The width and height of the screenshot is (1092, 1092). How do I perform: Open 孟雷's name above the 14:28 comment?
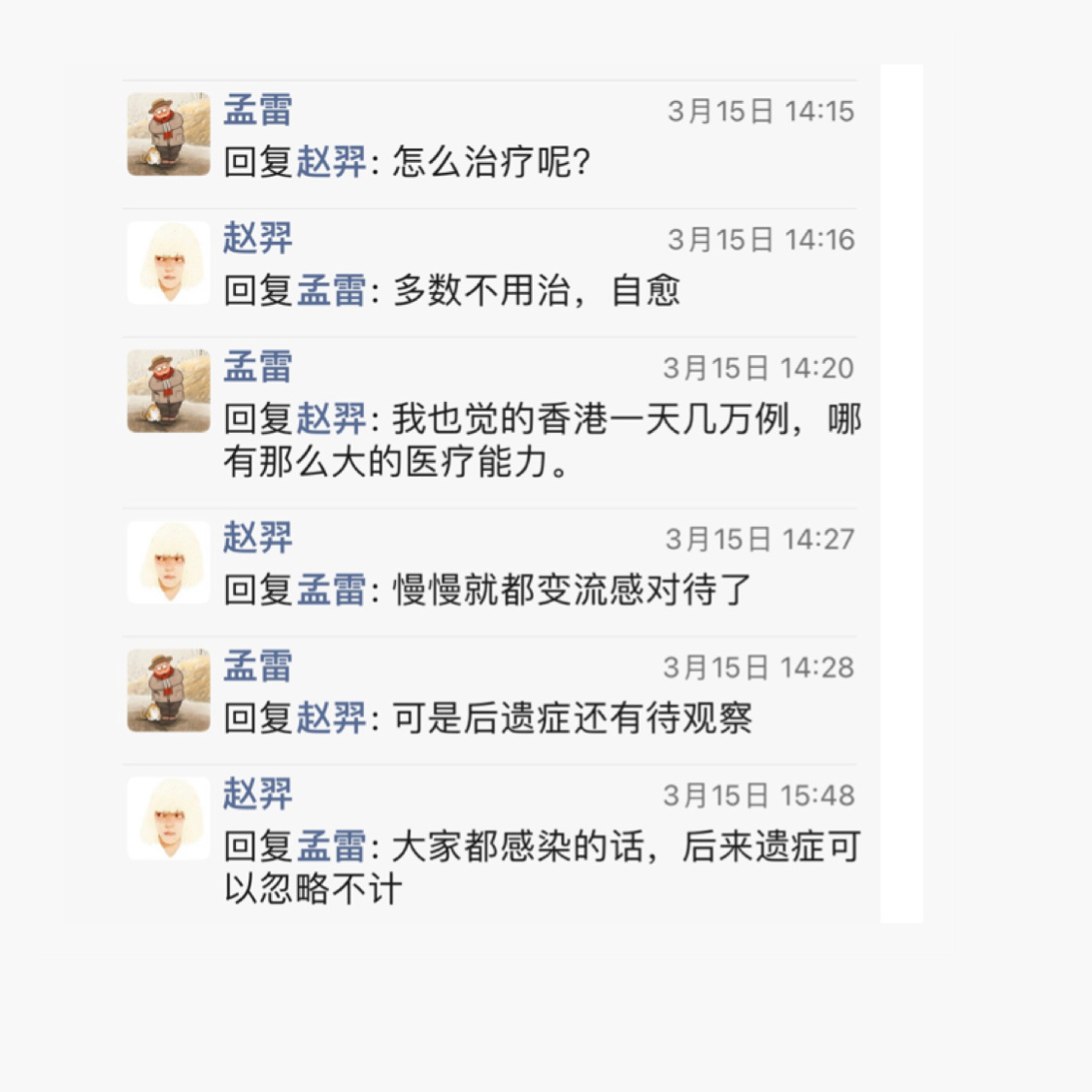coord(258,666)
